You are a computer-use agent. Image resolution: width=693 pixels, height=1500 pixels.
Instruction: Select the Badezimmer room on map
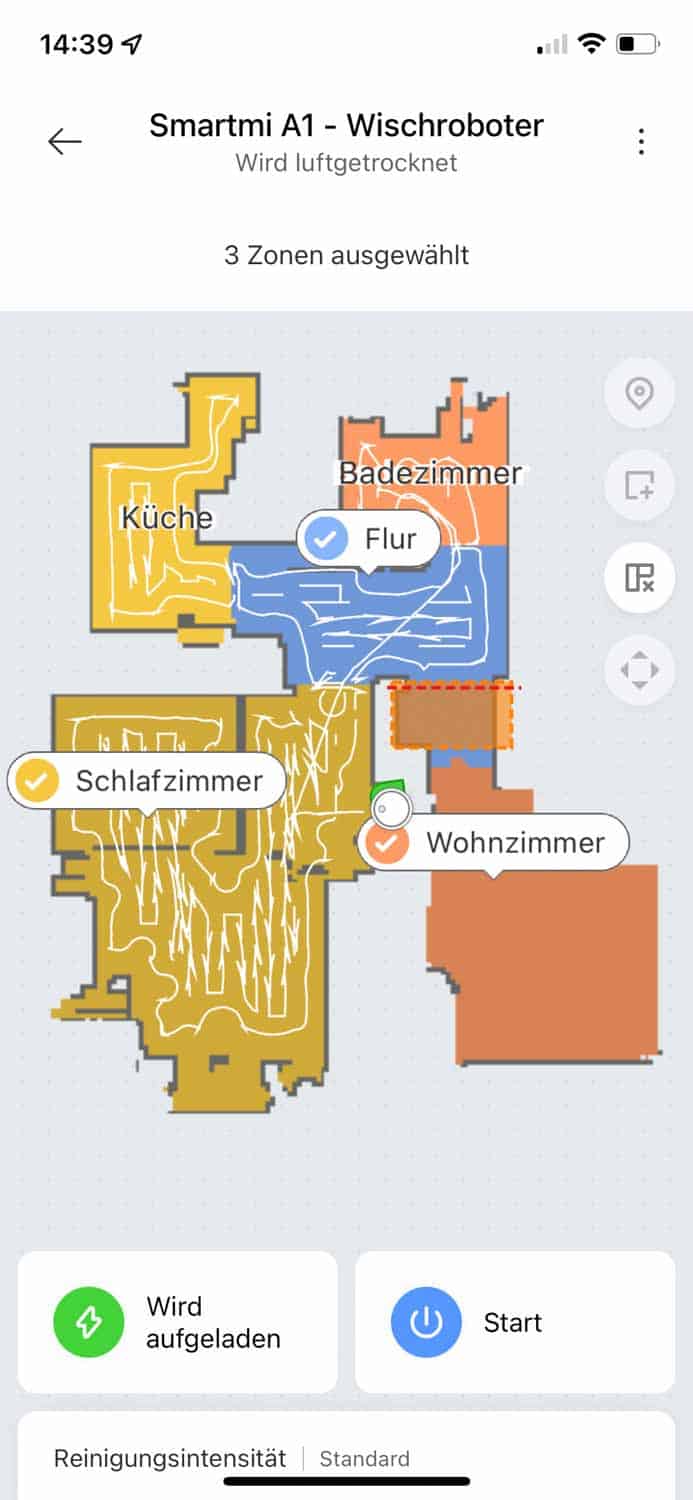430,473
